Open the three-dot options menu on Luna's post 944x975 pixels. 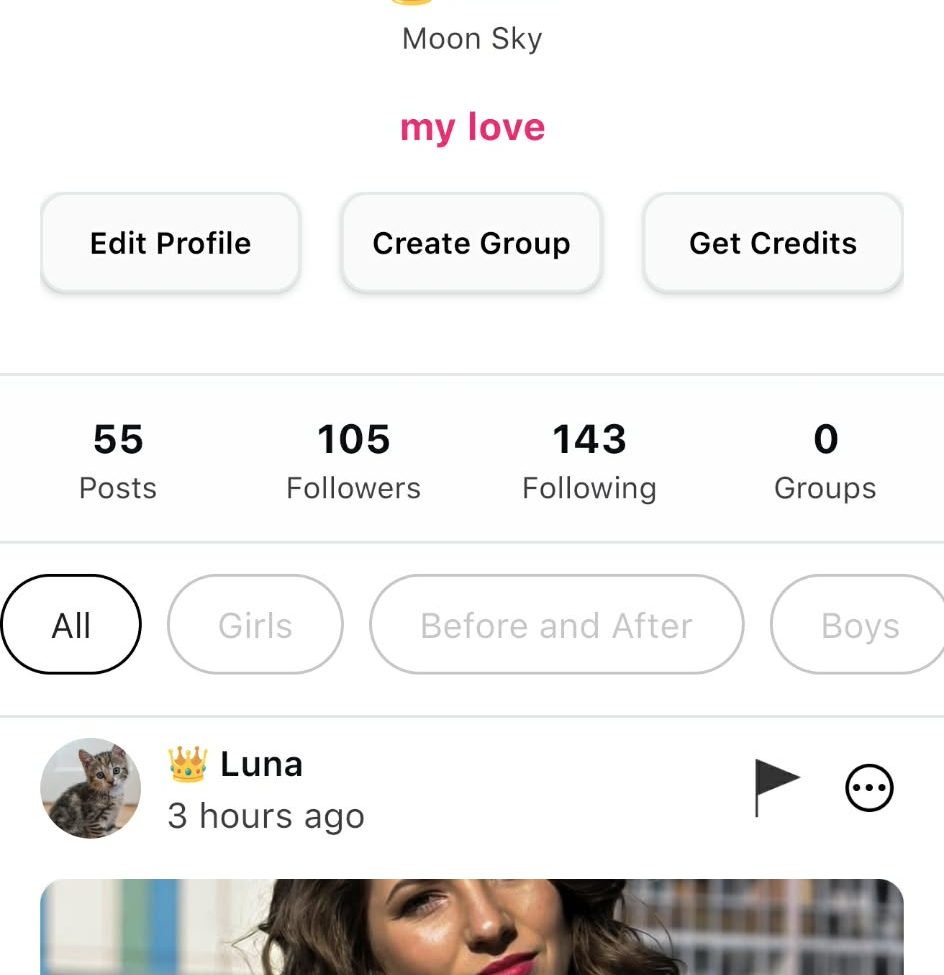[x=868, y=787]
